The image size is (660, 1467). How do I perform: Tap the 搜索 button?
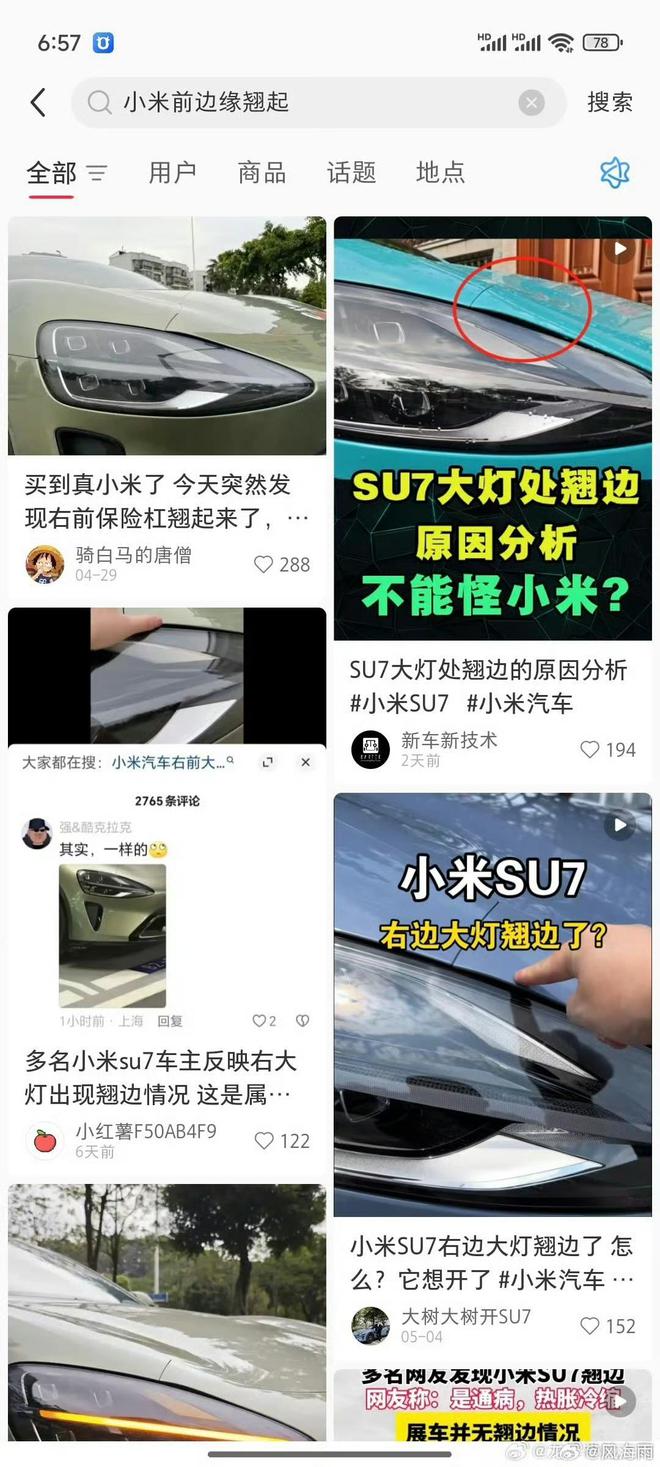pyautogui.click(x=609, y=102)
